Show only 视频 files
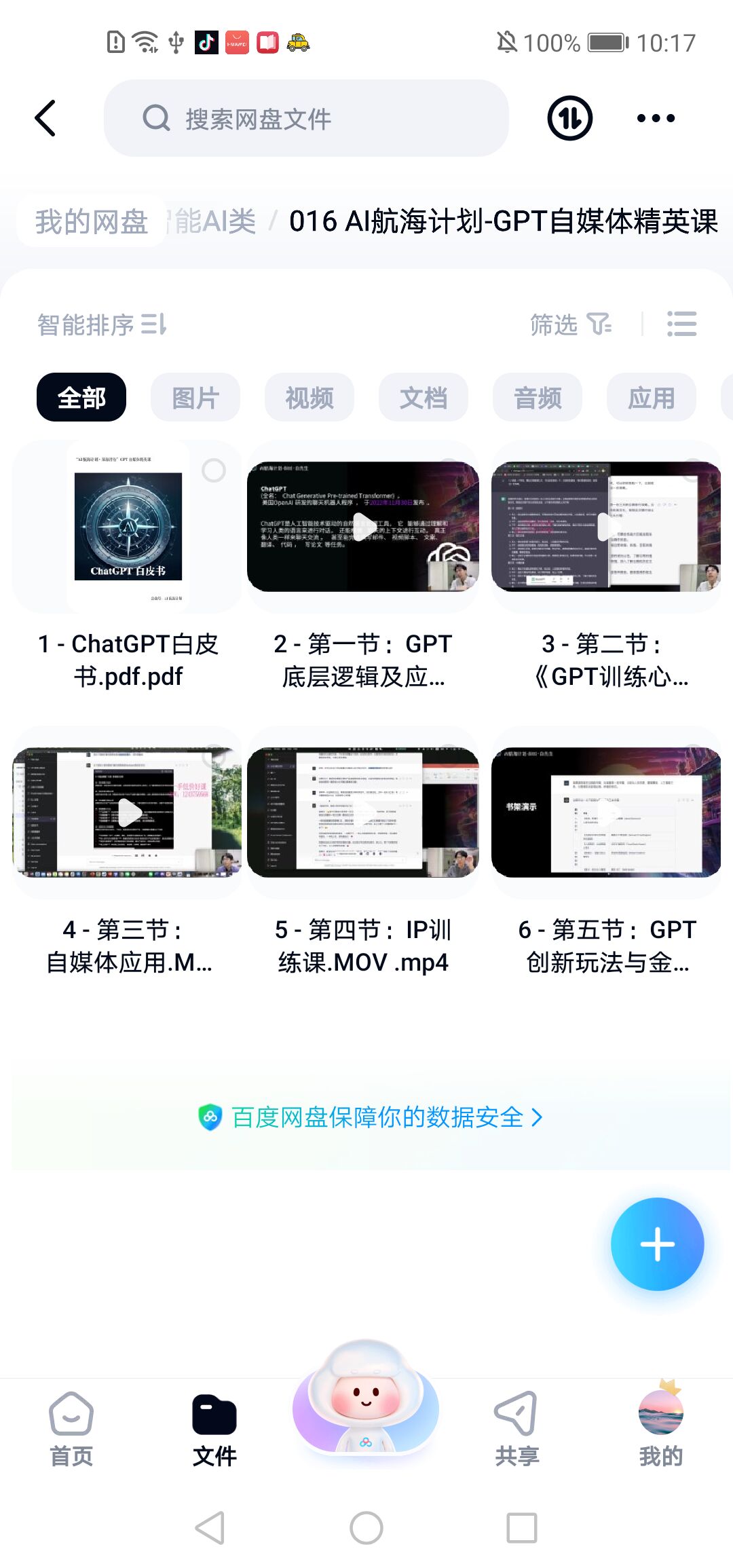Image resolution: width=733 pixels, height=1568 pixels. tap(309, 398)
